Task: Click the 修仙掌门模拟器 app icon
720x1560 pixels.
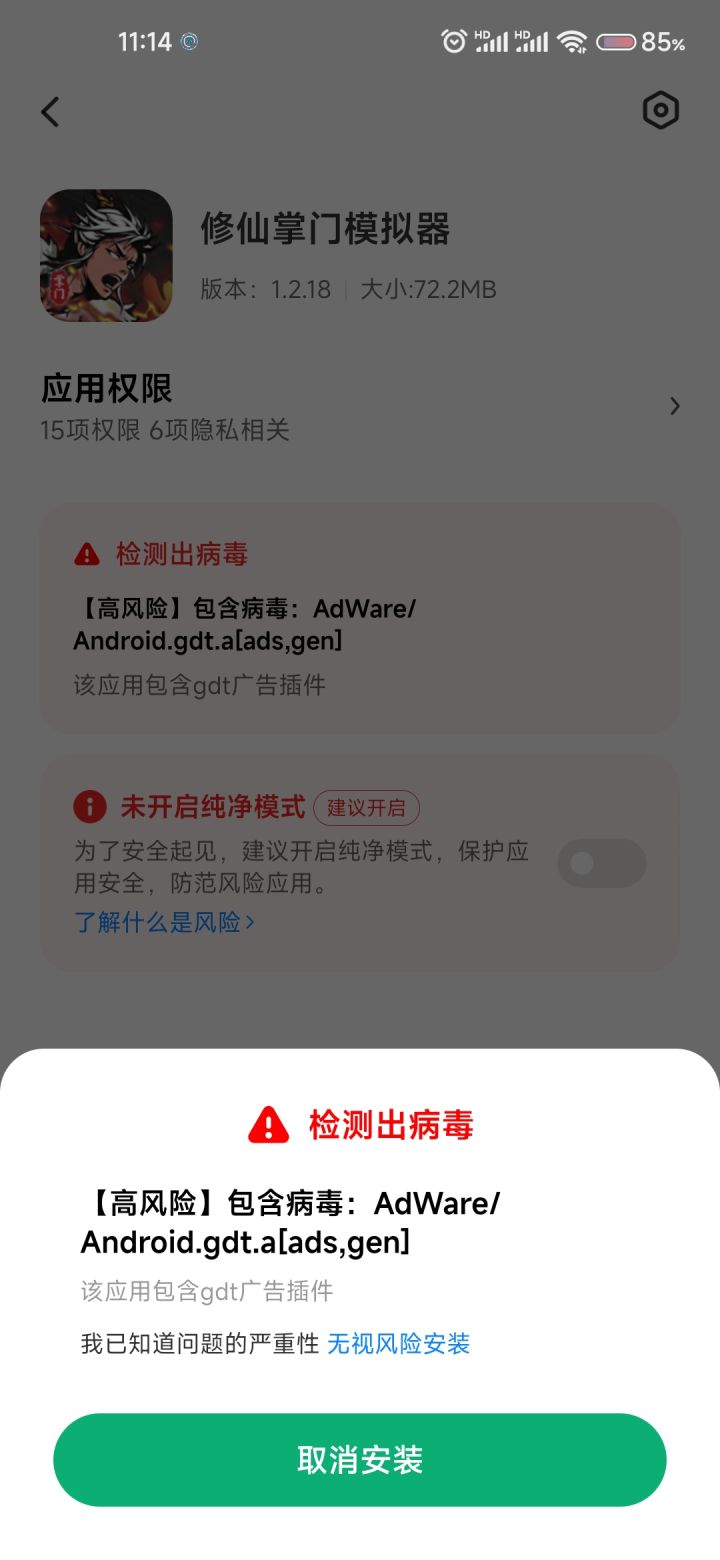Action: tap(107, 256)
